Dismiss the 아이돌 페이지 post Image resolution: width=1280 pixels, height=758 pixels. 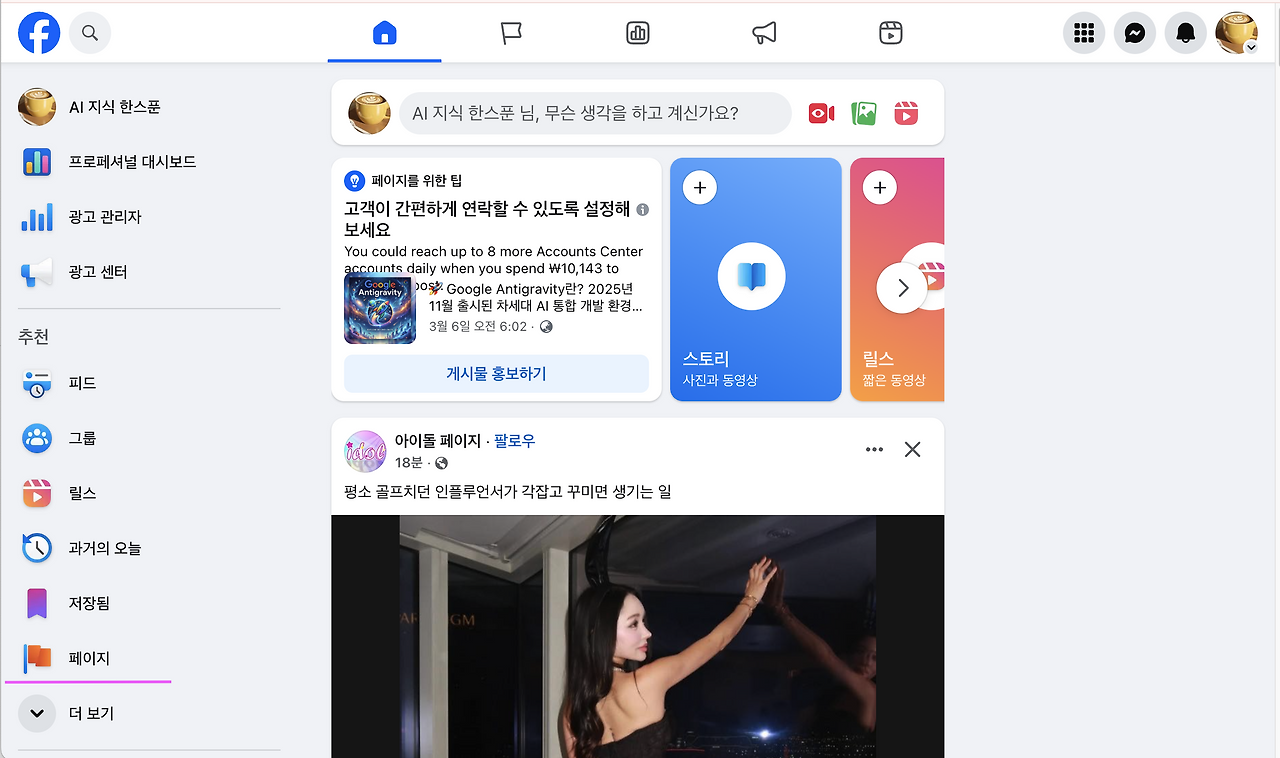click(x=912, y=450)
